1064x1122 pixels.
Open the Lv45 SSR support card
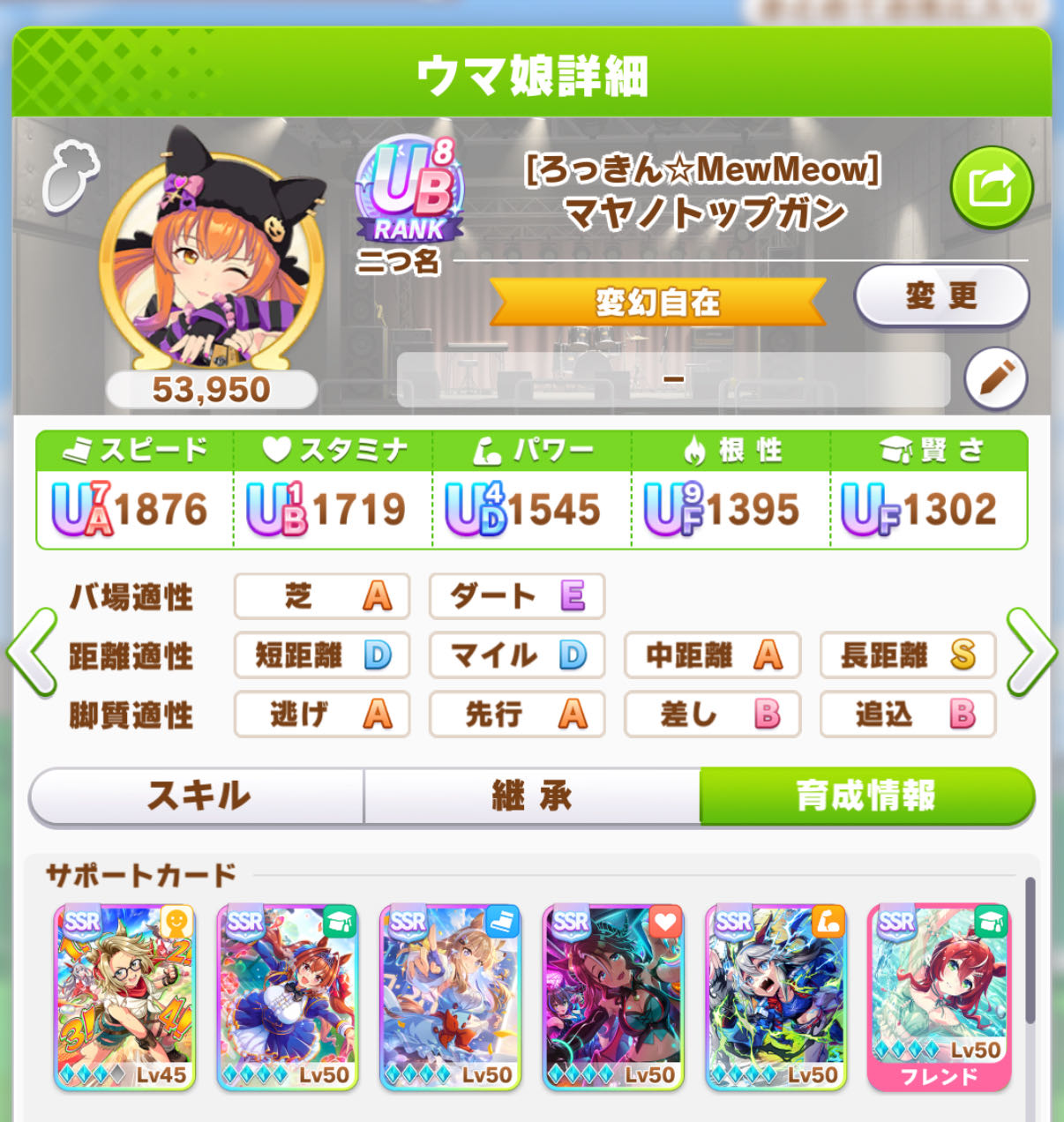point(124,998)
